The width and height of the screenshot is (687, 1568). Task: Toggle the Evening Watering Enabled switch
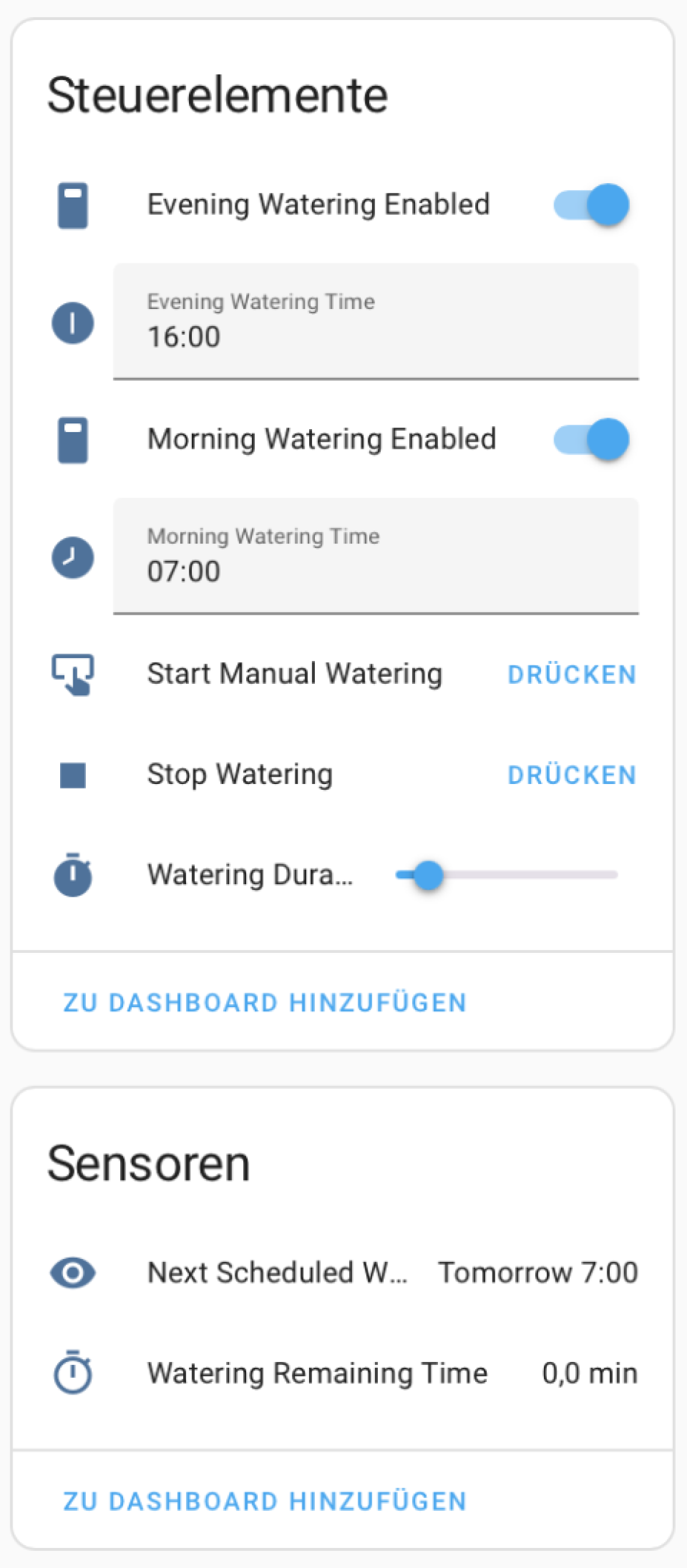point(591,204)
